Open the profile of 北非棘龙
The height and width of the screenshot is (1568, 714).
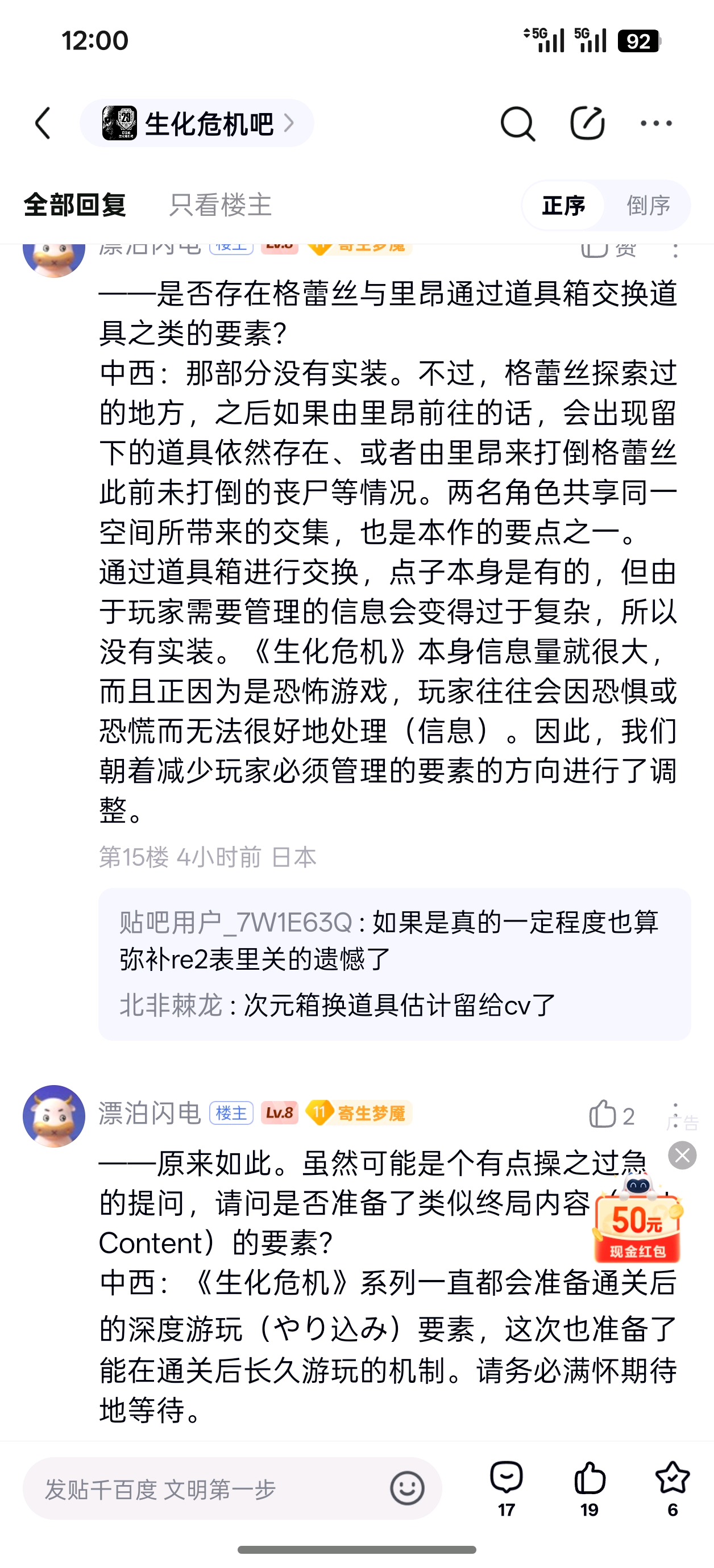click(171, 1005)
